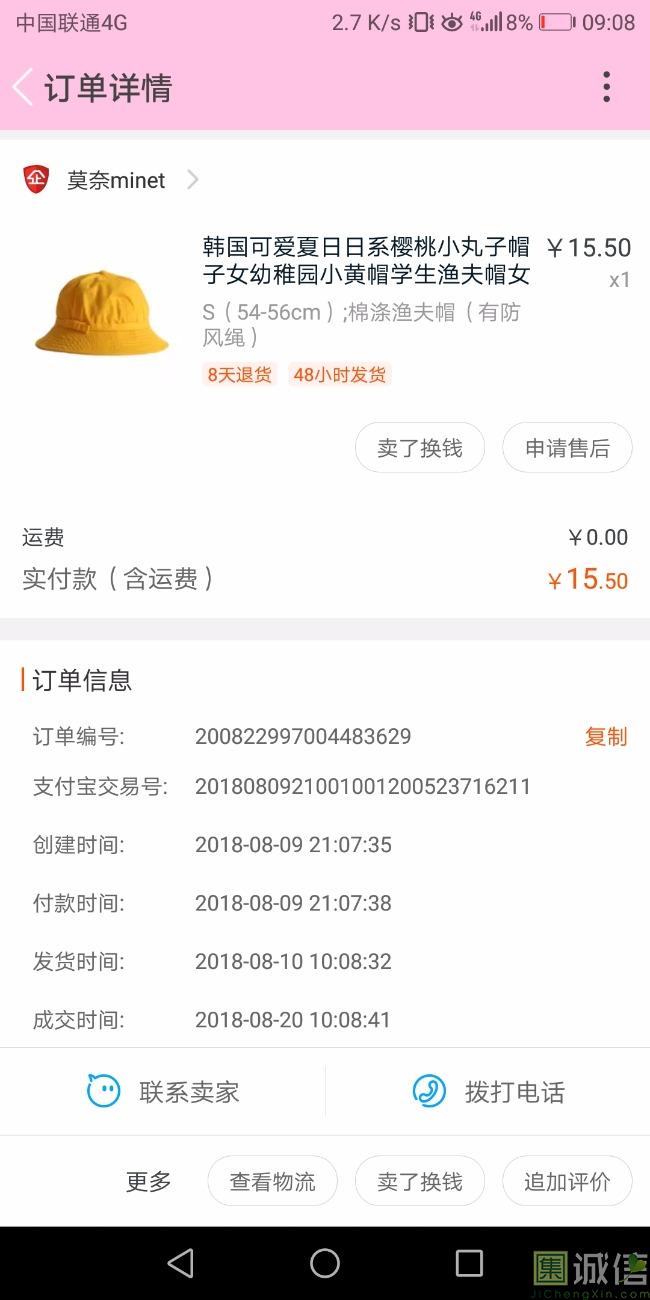Add a follow-up review via 追加评价
The image size is (650, 1300).
[567, 1181]
